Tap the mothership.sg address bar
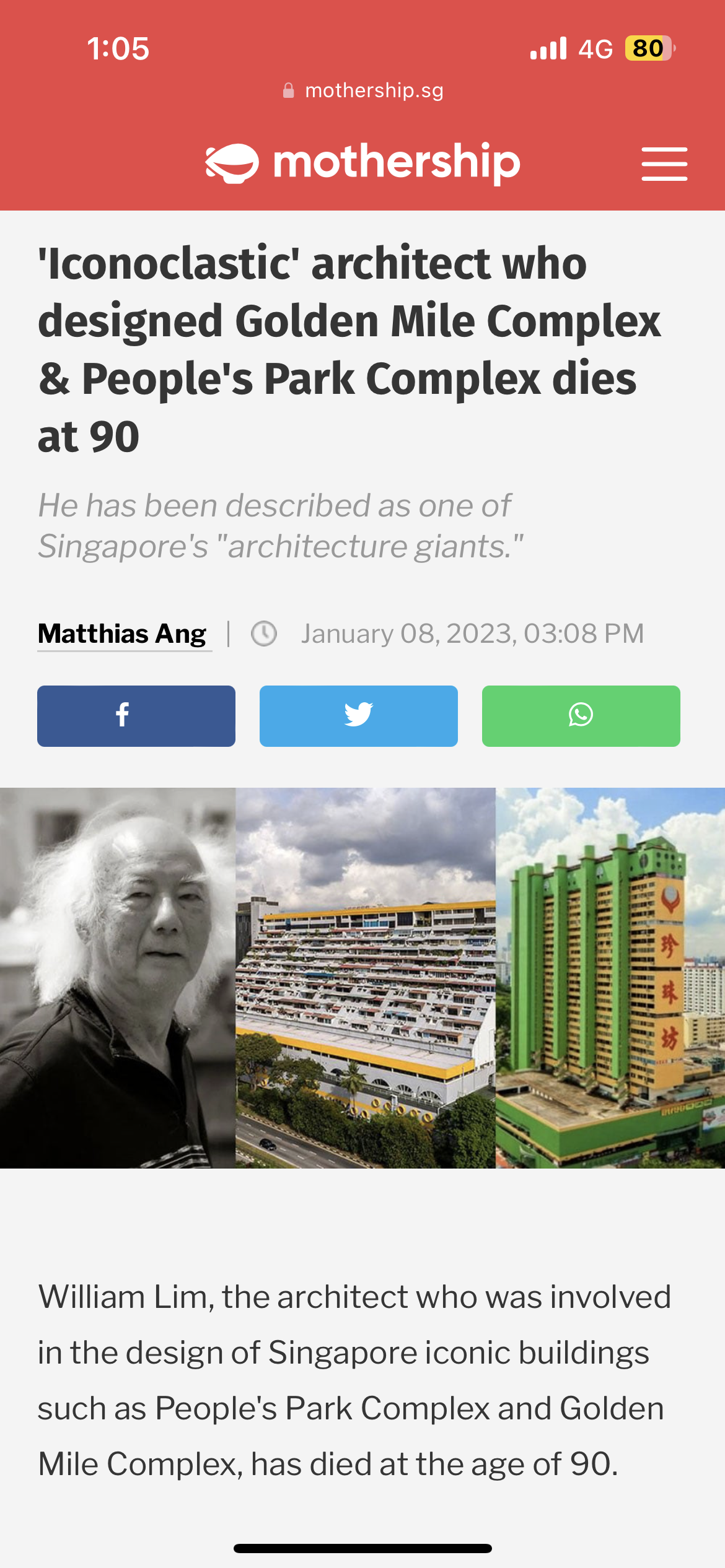 click(x=362, y=90)
